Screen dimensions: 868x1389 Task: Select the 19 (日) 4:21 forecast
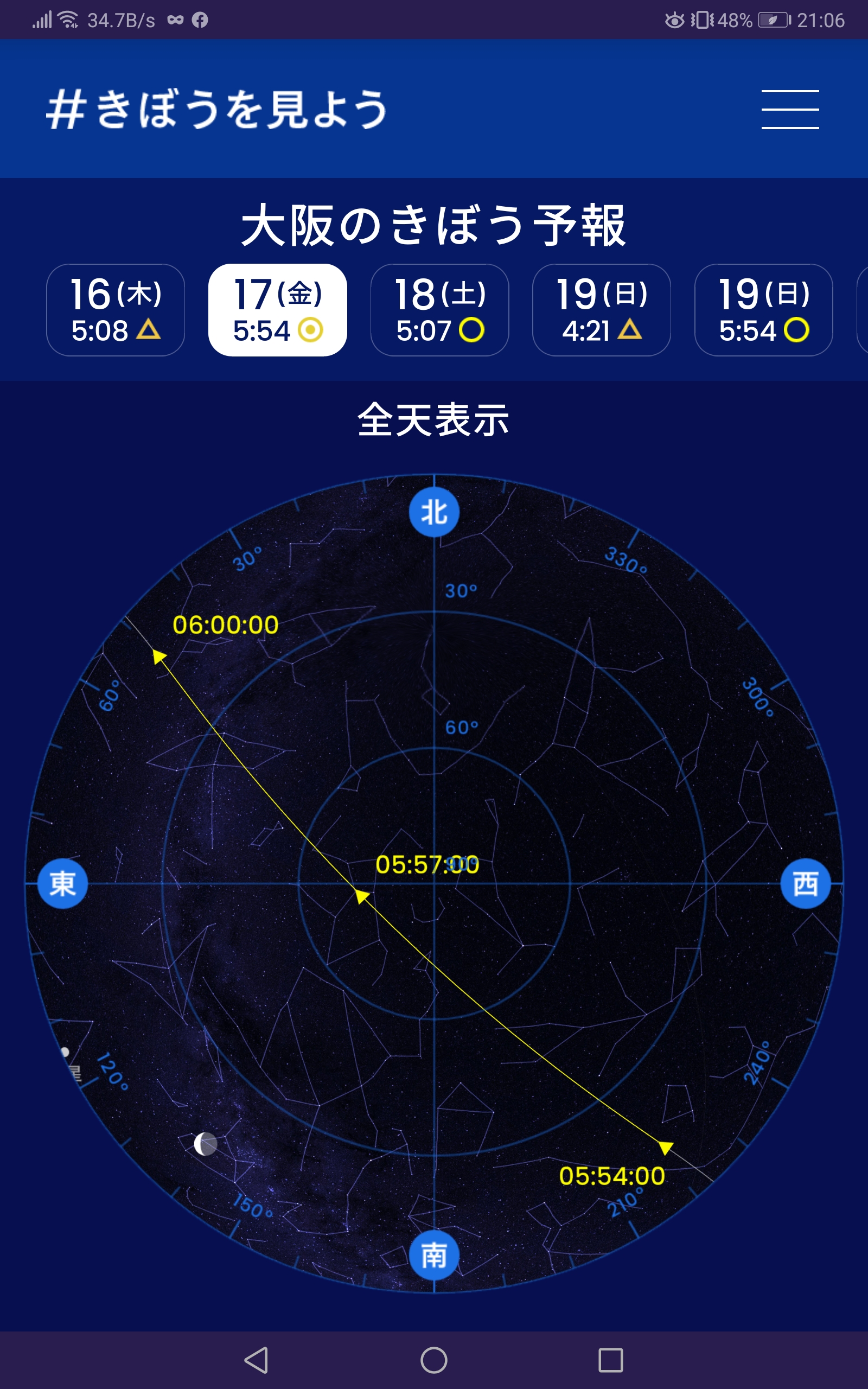602,310
